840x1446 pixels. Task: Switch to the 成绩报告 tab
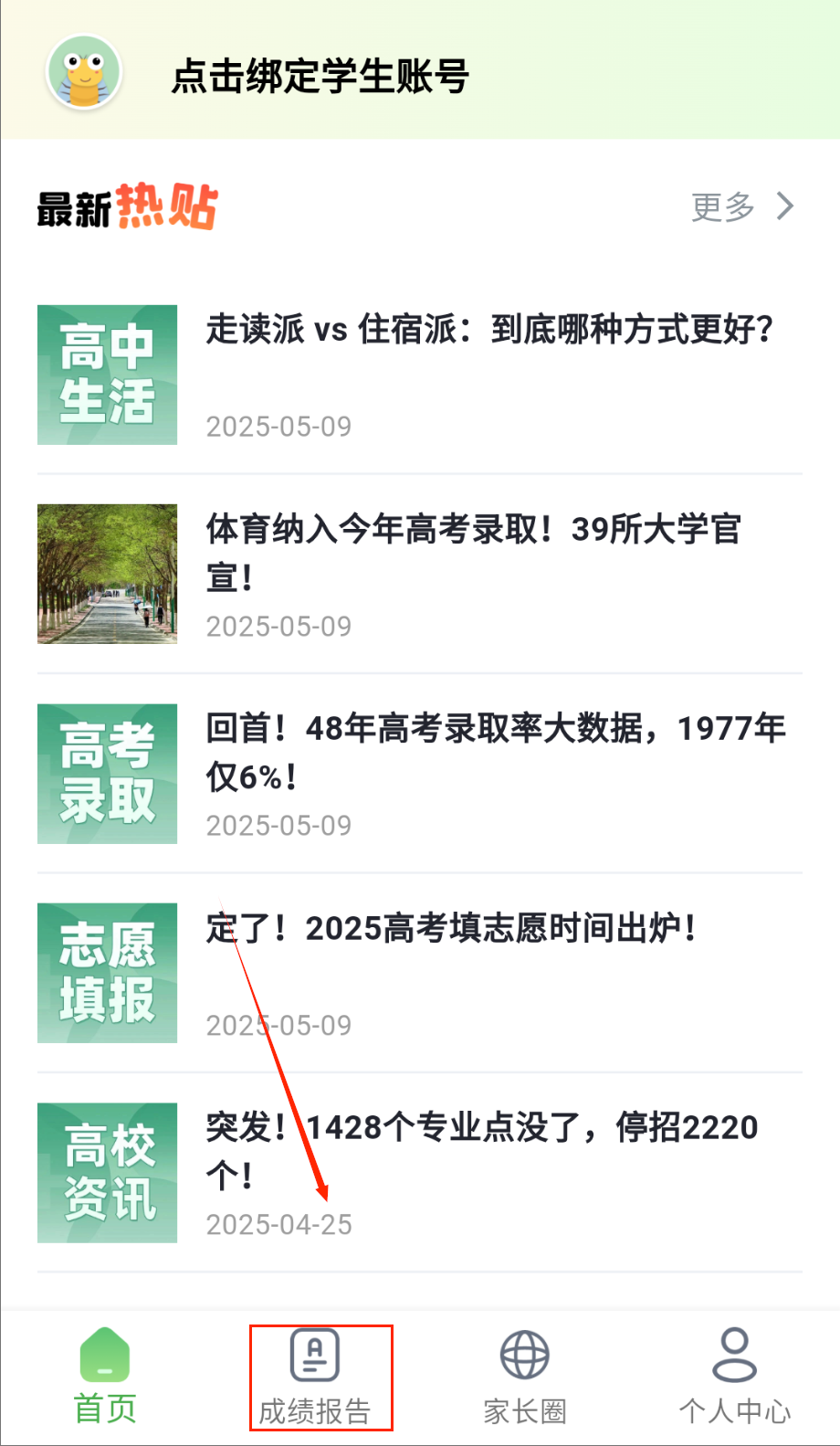click(315, 1377)
